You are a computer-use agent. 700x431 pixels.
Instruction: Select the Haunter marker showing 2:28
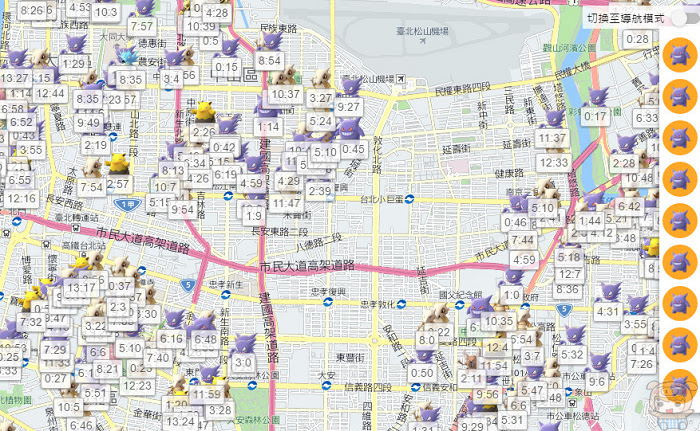pos(624,144)
